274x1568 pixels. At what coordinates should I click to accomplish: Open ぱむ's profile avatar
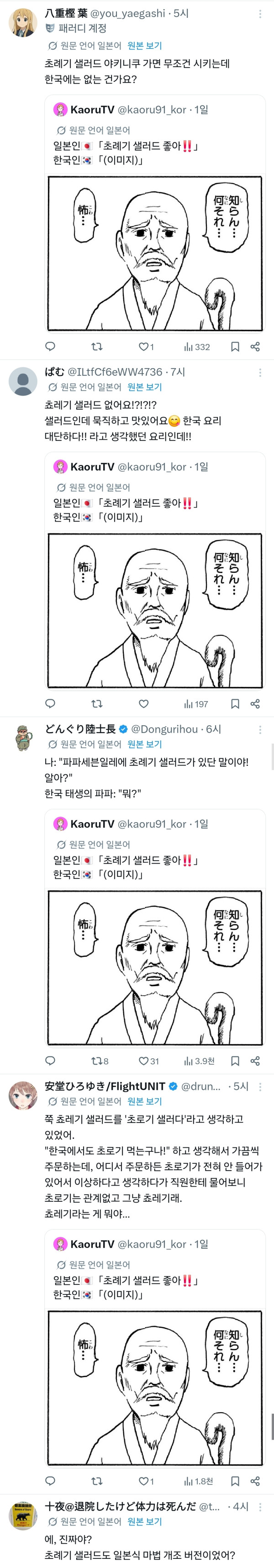click(x=23, y=382)
